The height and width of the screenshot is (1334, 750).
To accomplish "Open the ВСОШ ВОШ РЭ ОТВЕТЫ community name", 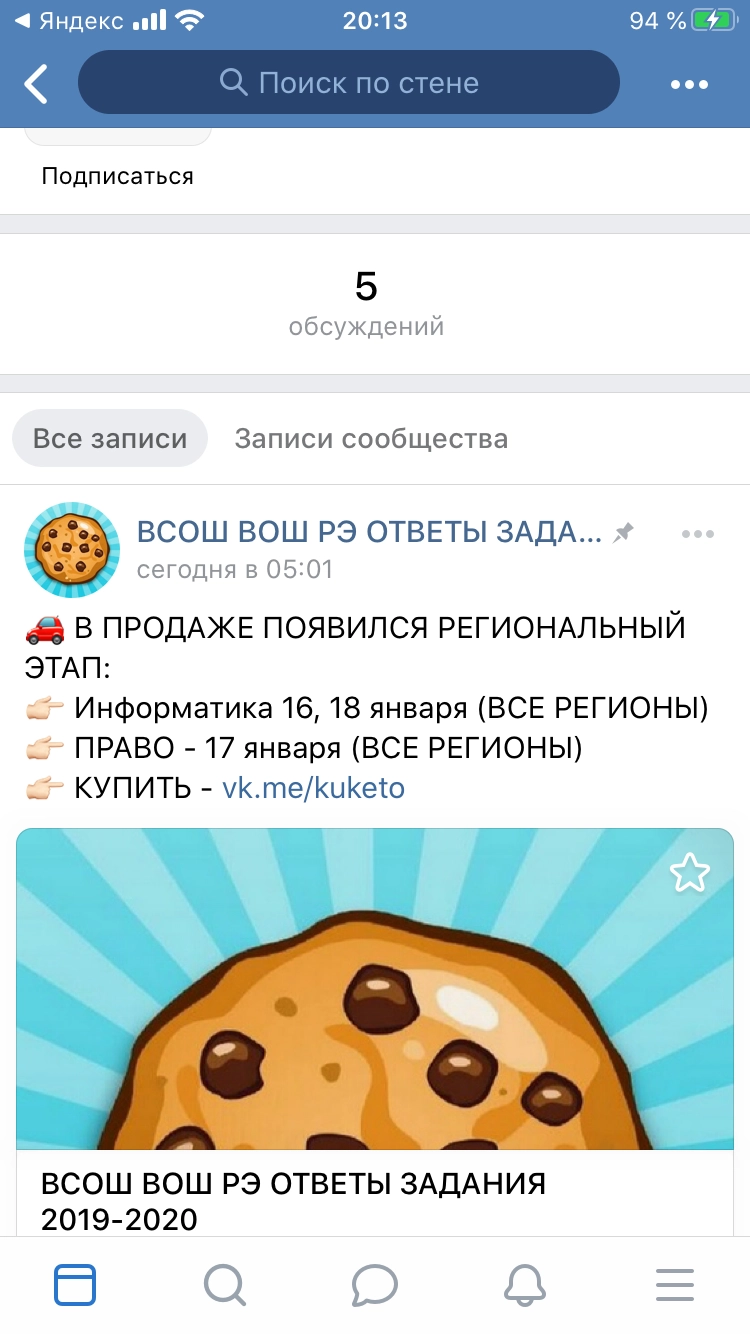I will click(369, 532).
